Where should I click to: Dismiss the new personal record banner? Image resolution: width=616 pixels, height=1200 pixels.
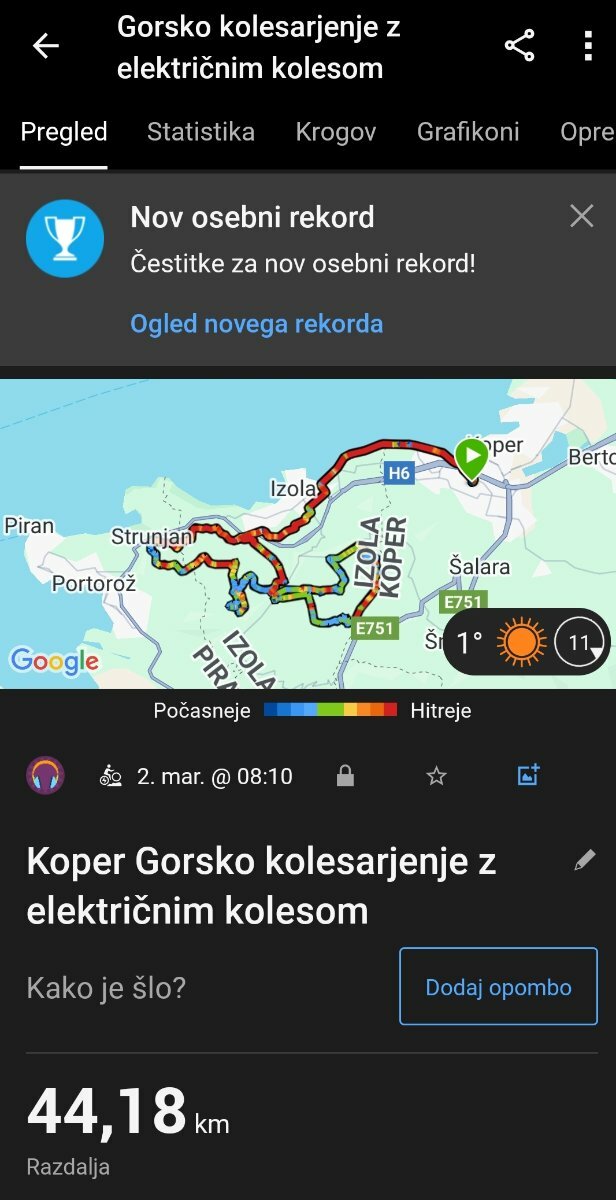581,216
